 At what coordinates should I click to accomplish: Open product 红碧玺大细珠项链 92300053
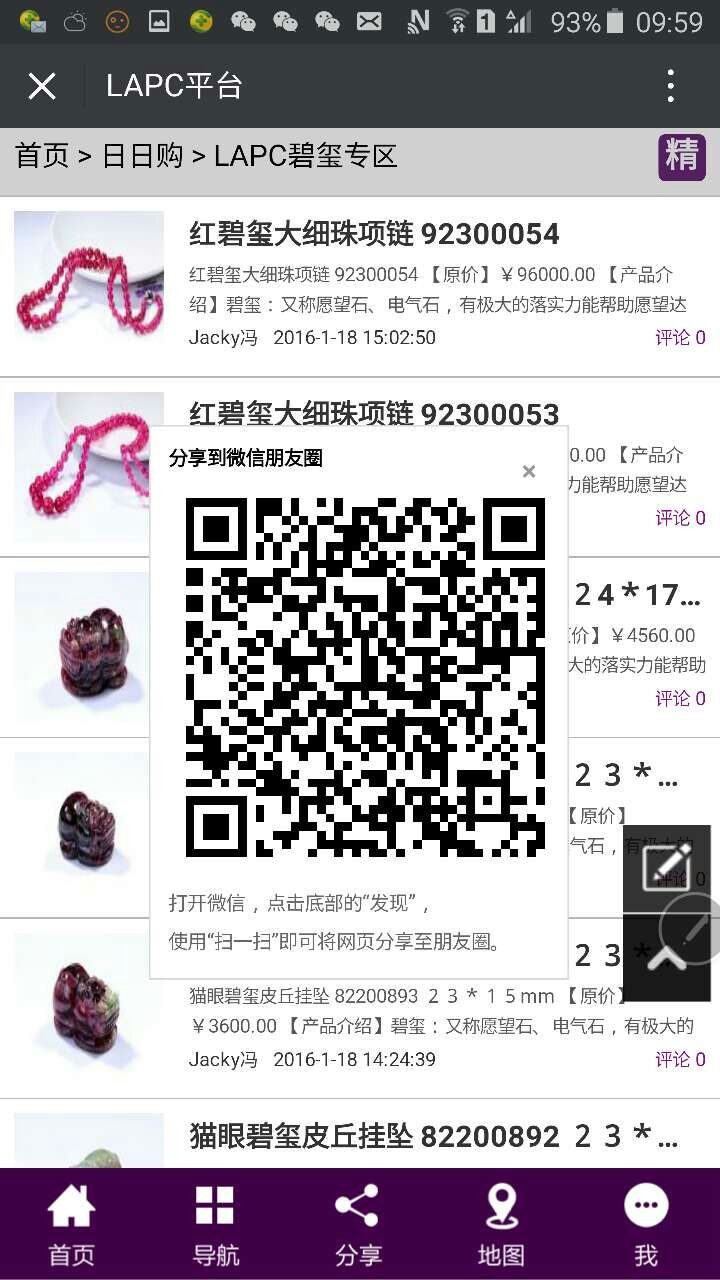point(374,412)
